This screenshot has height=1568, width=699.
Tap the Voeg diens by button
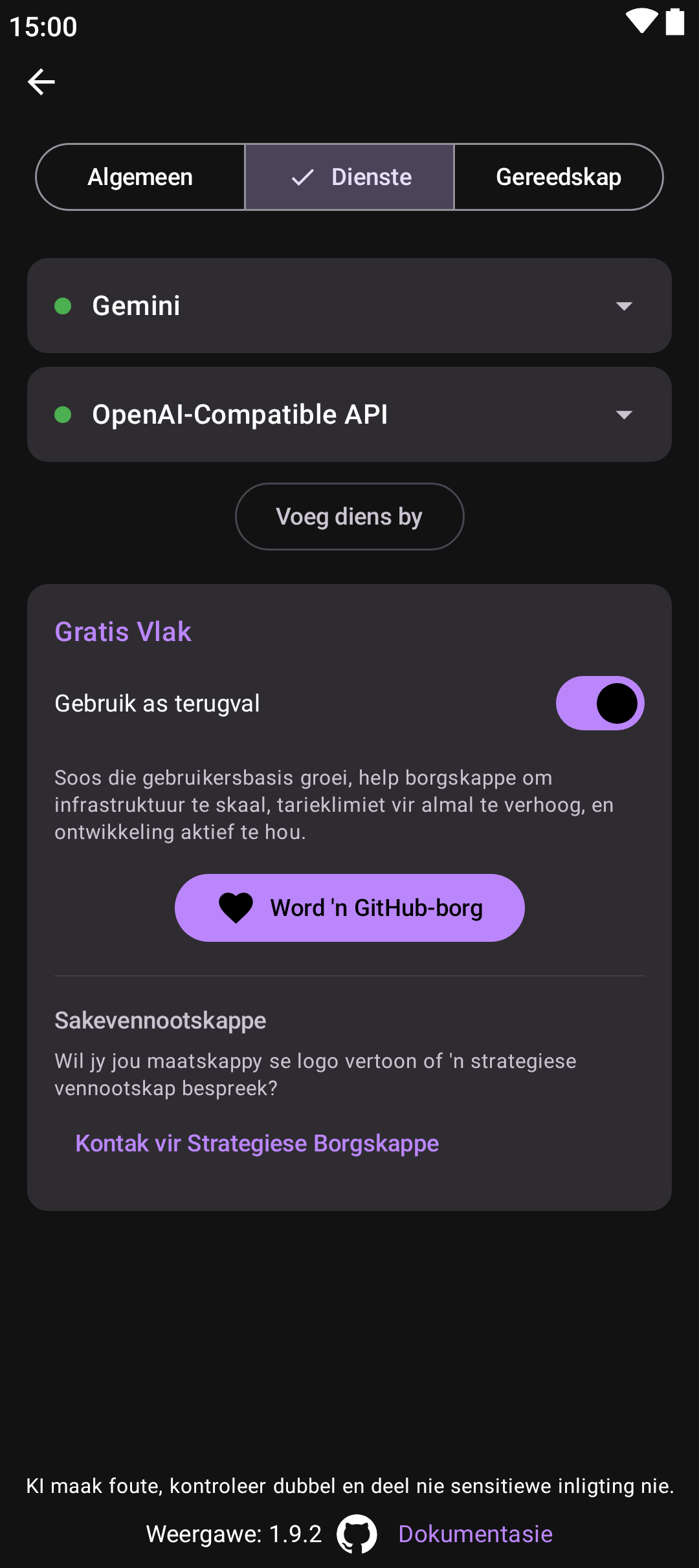click(349, 517)
